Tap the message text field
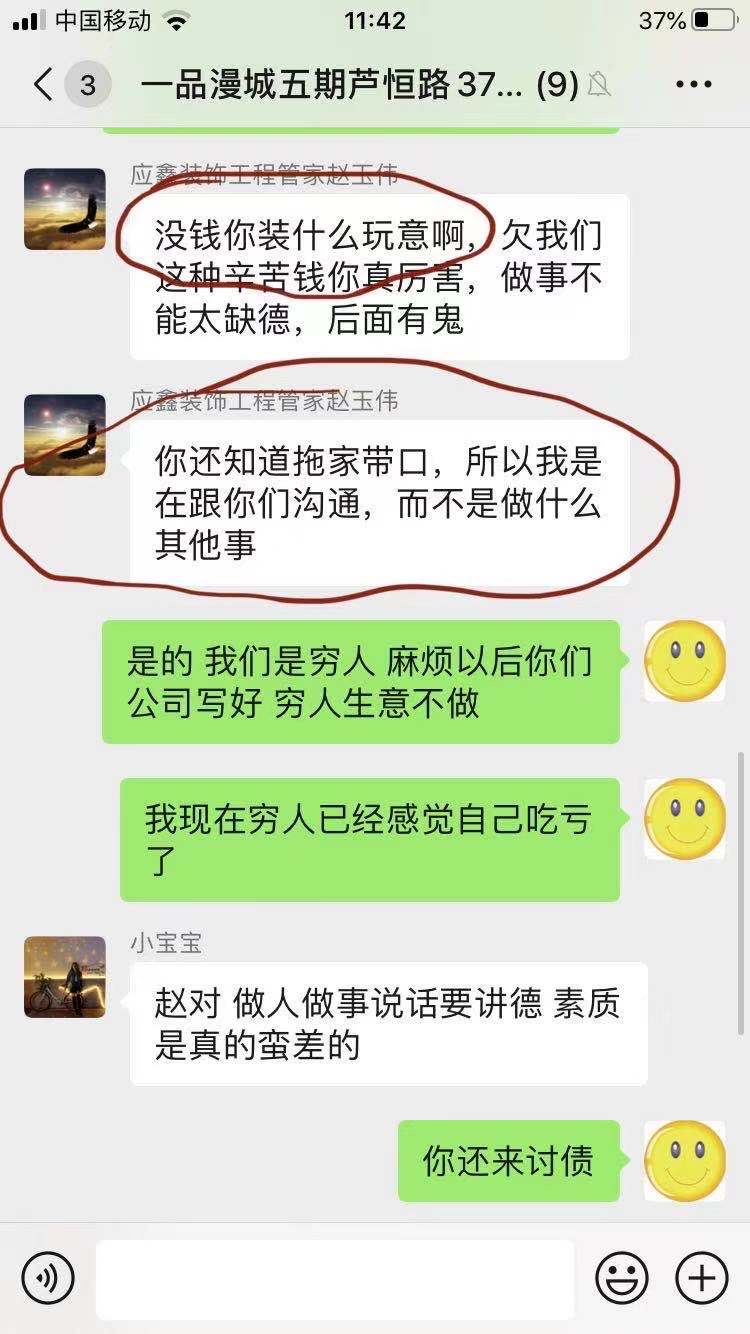Image resolution: width=750 pixels, height=1334 pixels. click(335, 1278)
